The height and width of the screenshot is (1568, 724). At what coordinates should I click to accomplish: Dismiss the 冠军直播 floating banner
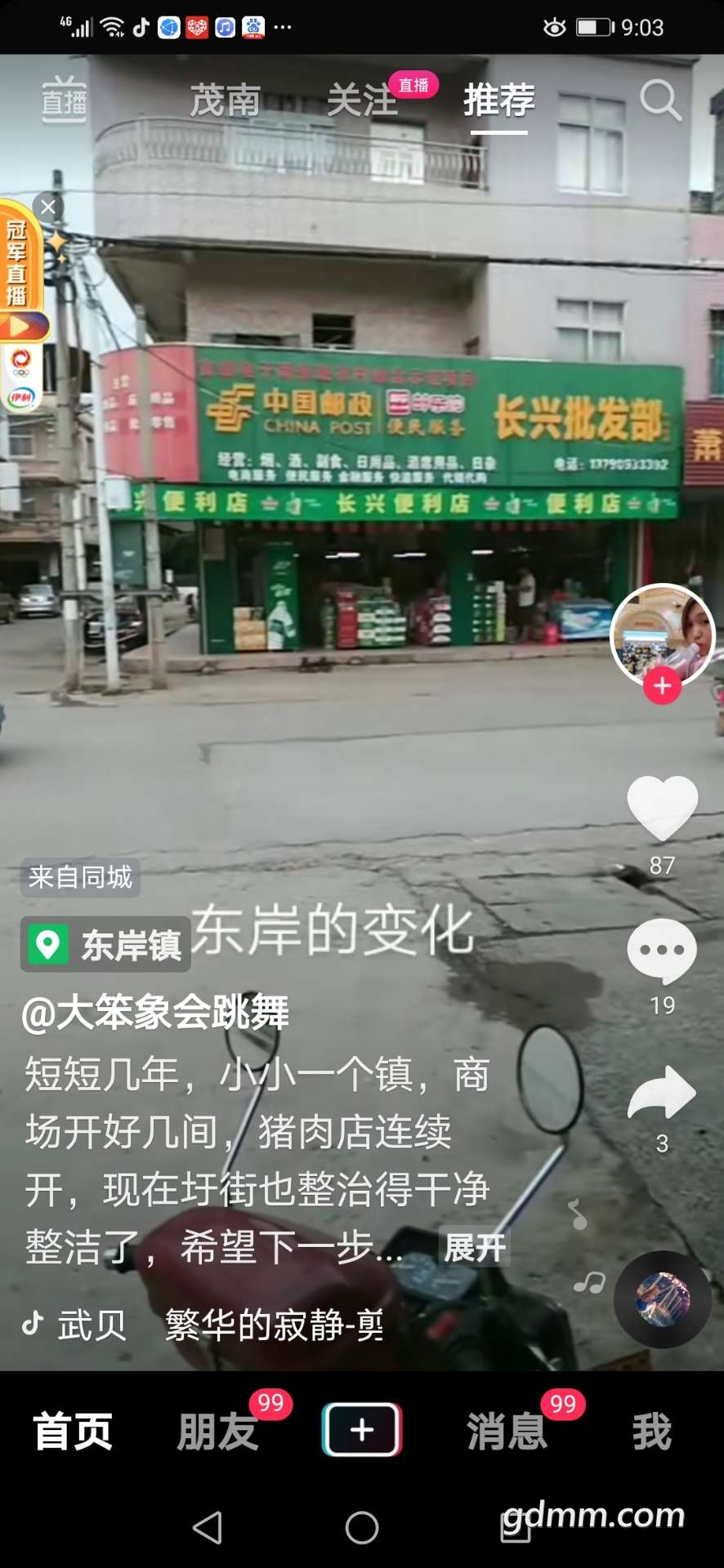pos(48,207)
